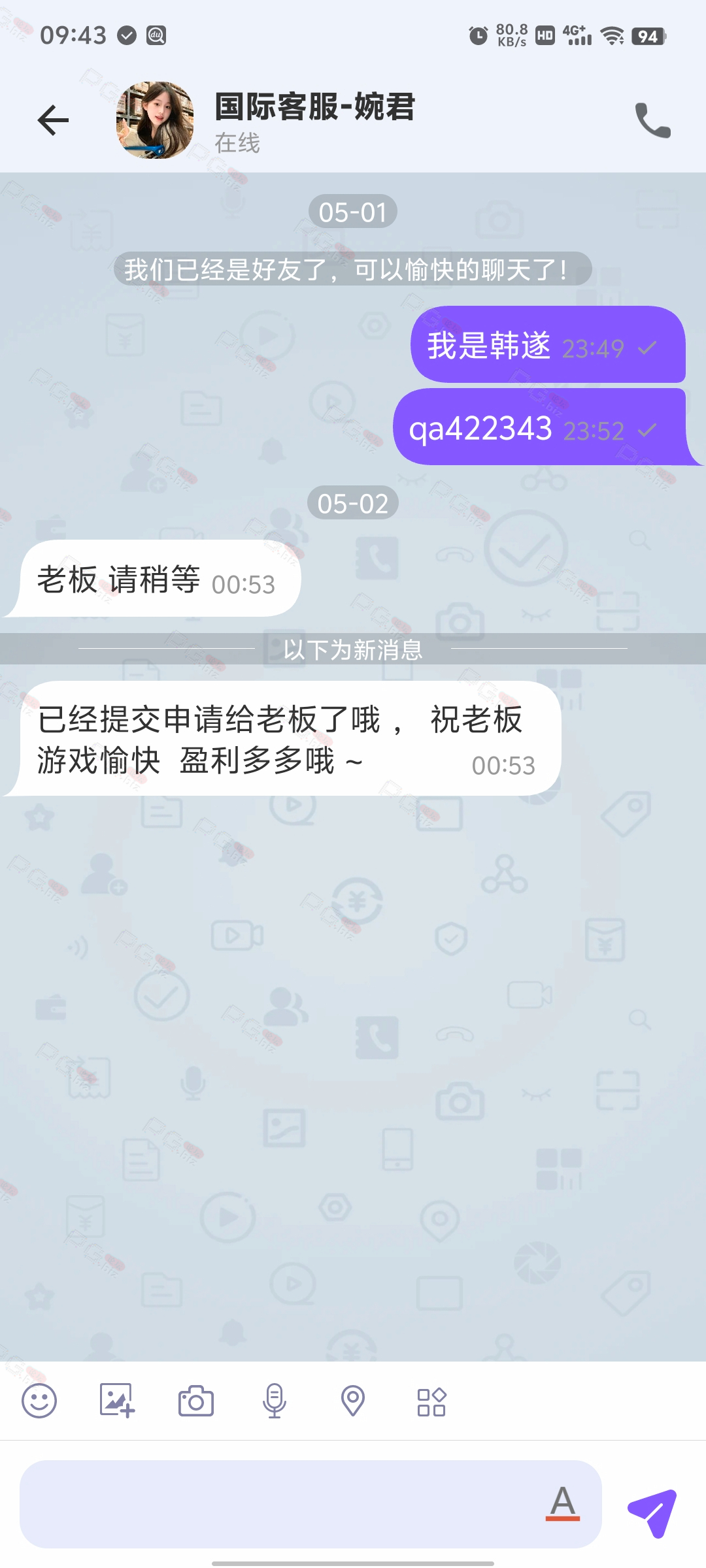Image resolution: width=706 pixels, height=1568 pixels.
Task: Attach a picture from gallery
Action: click(117, 1401)
